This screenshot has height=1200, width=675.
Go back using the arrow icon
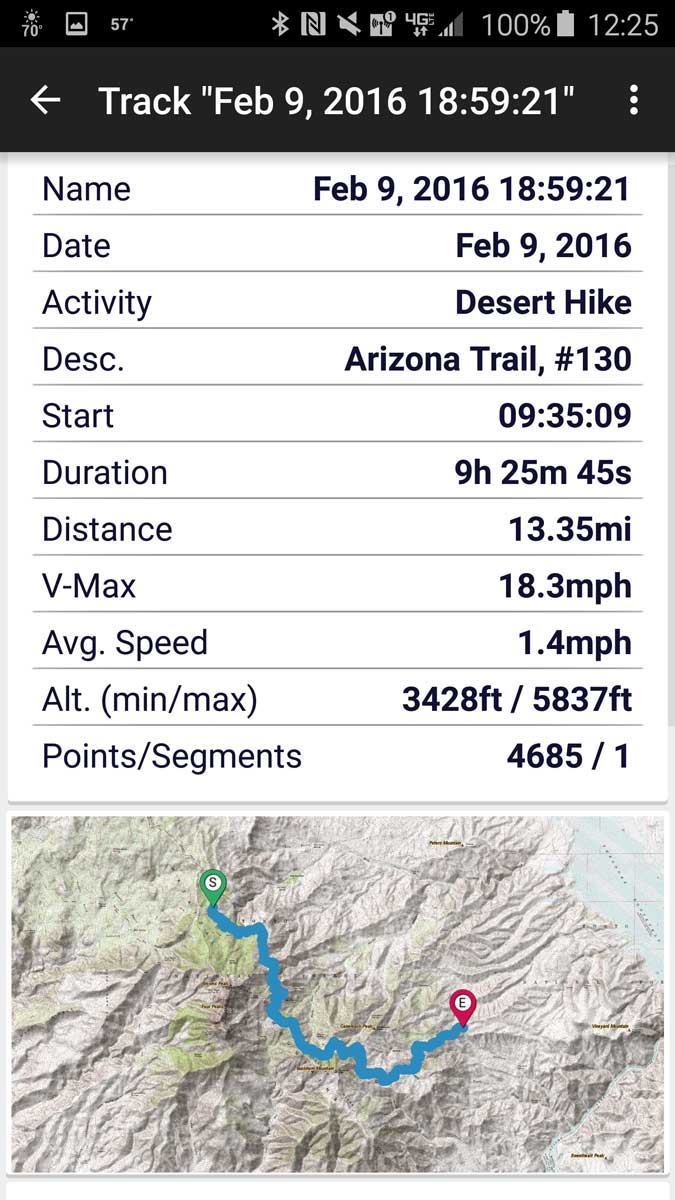tap(46, 100)
